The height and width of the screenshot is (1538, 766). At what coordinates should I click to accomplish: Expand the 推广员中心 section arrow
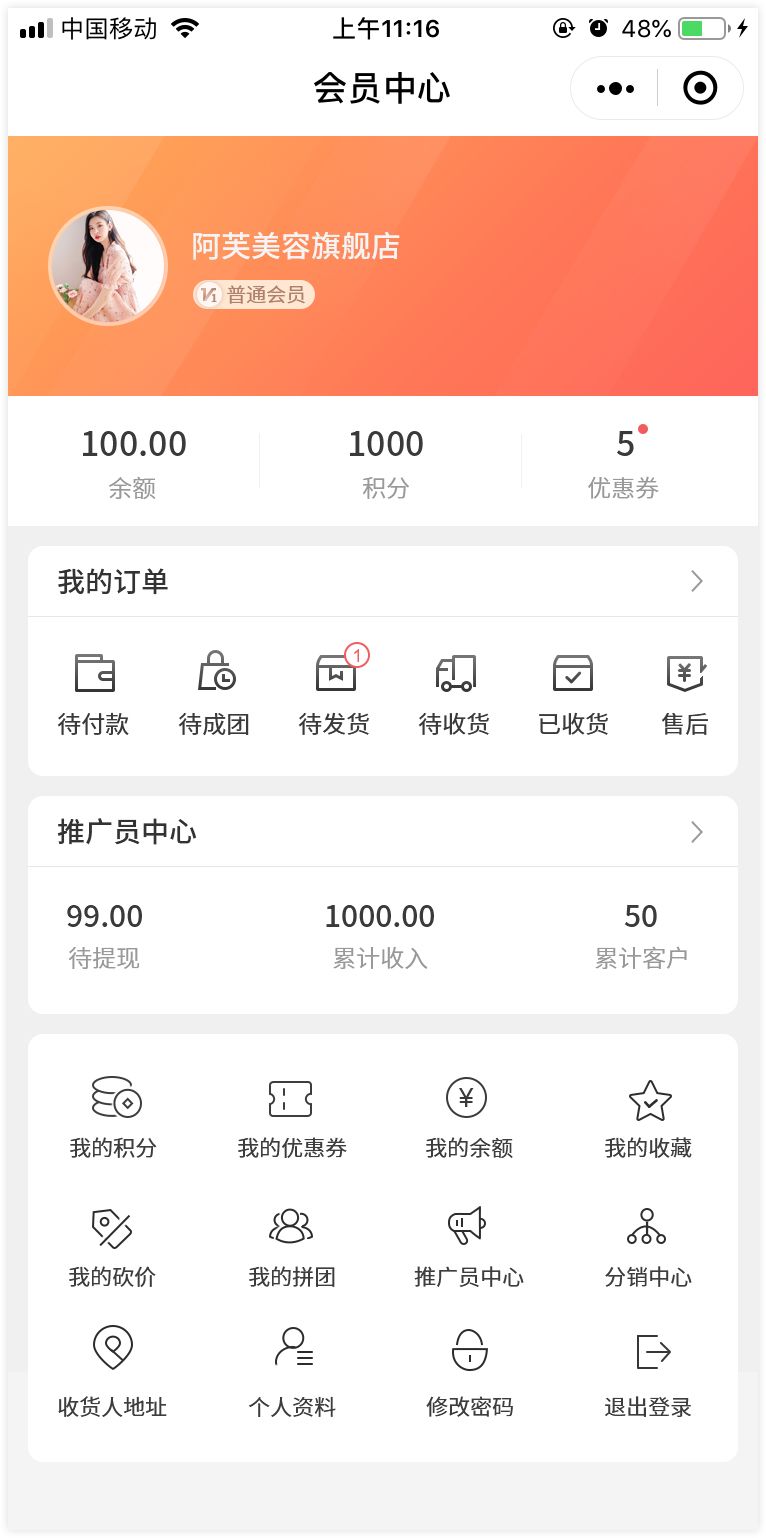697,832
